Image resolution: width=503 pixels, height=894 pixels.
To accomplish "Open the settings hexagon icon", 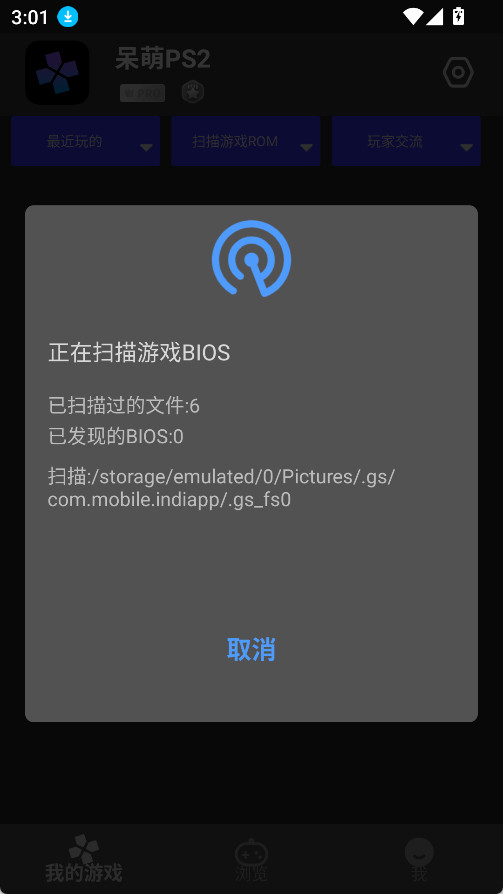I will pos(459,72).
